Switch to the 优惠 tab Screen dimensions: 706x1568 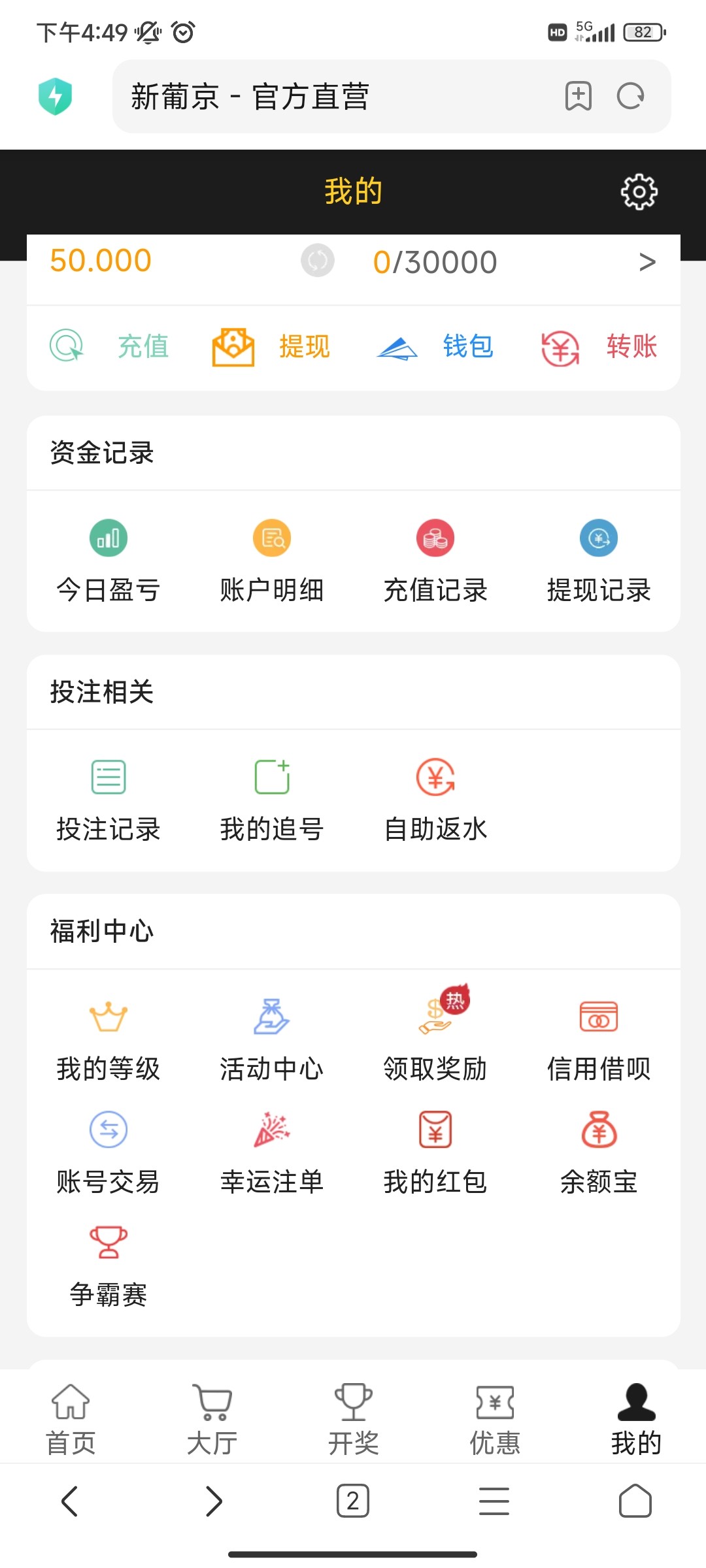495,1419
